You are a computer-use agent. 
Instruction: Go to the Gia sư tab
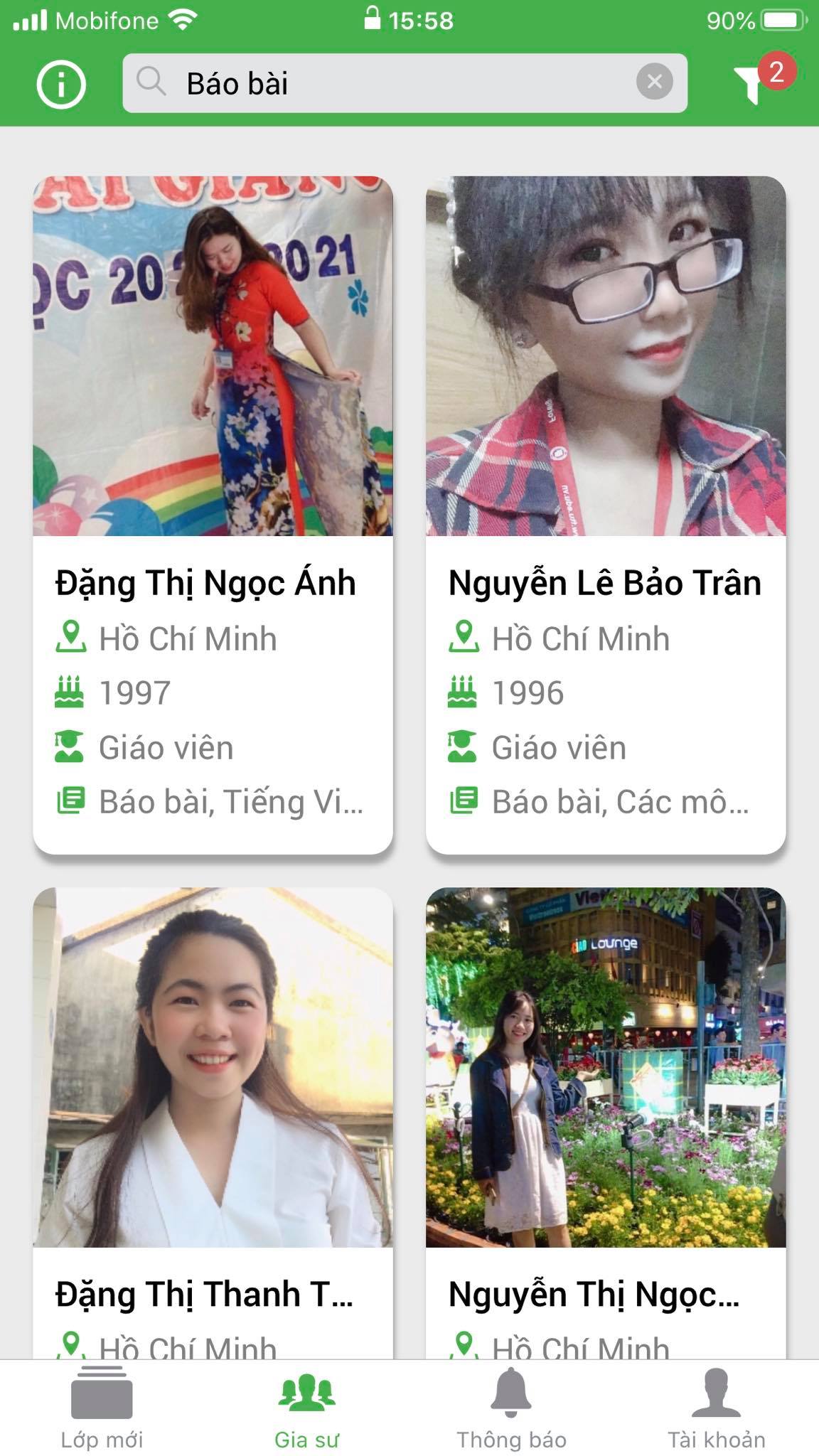pyautogui.click(x=306, y=1408)
